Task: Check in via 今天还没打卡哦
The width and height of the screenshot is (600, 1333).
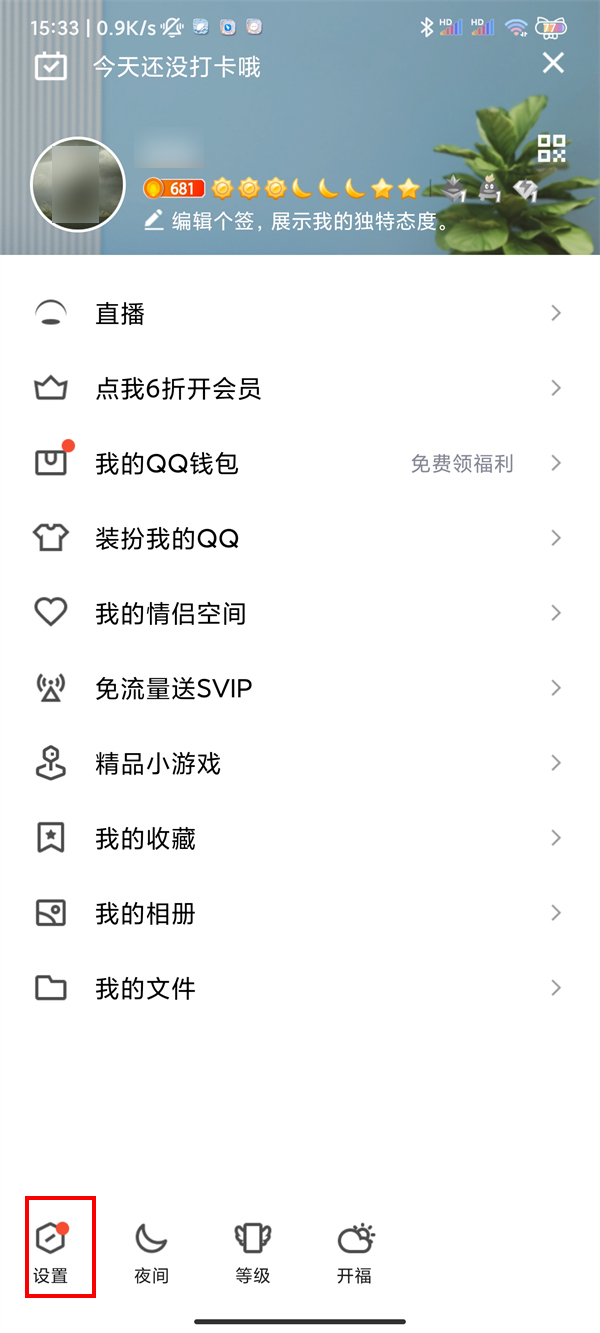Action: point(175,67)
